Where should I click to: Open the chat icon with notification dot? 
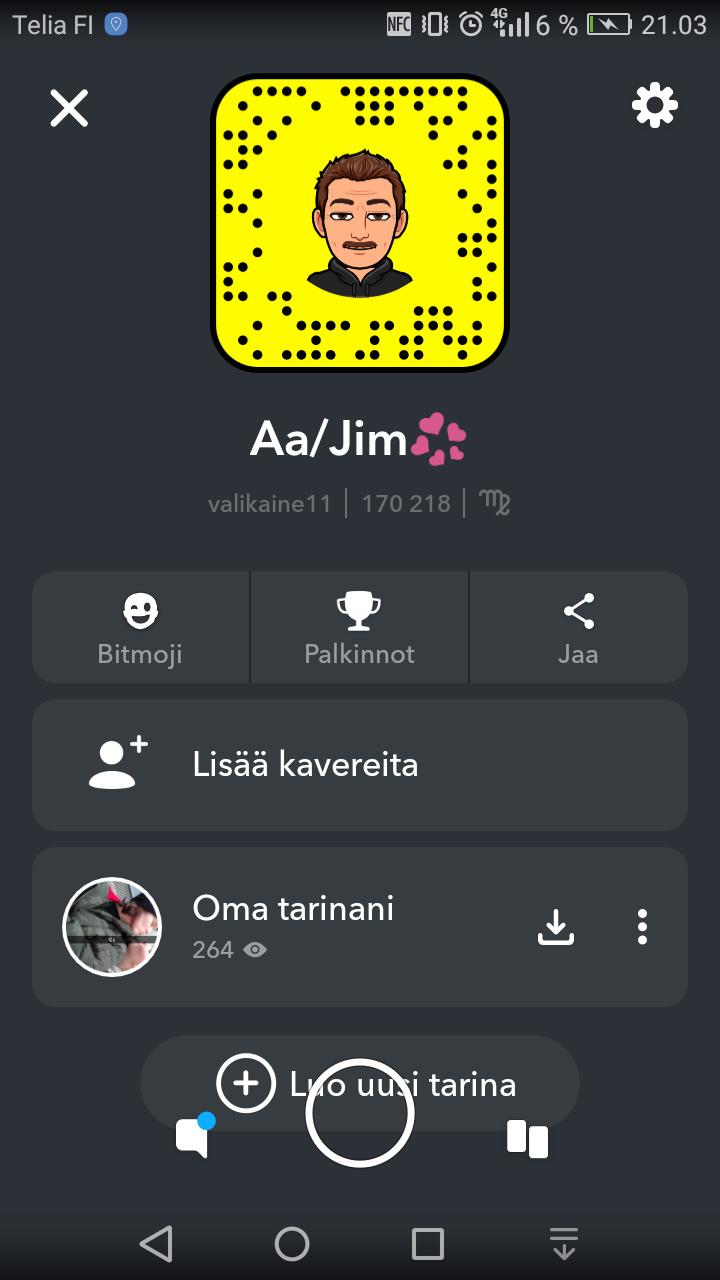pyautogui.click(x=192, y=1137)
